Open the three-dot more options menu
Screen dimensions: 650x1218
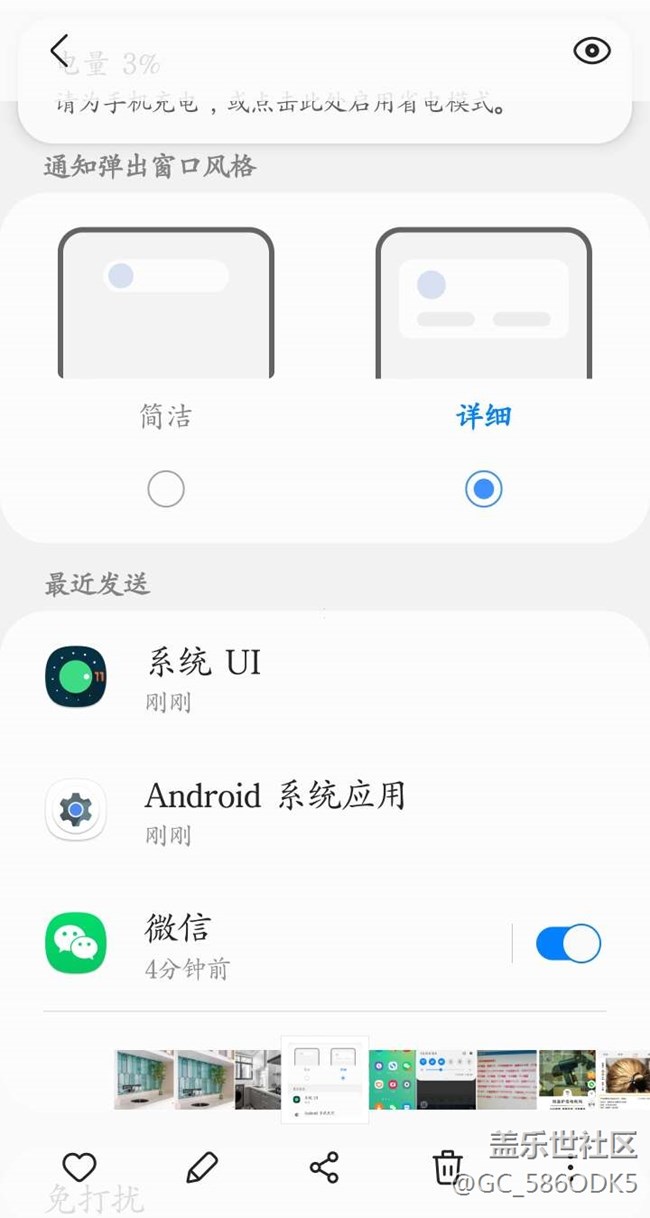click(571, 1166)
